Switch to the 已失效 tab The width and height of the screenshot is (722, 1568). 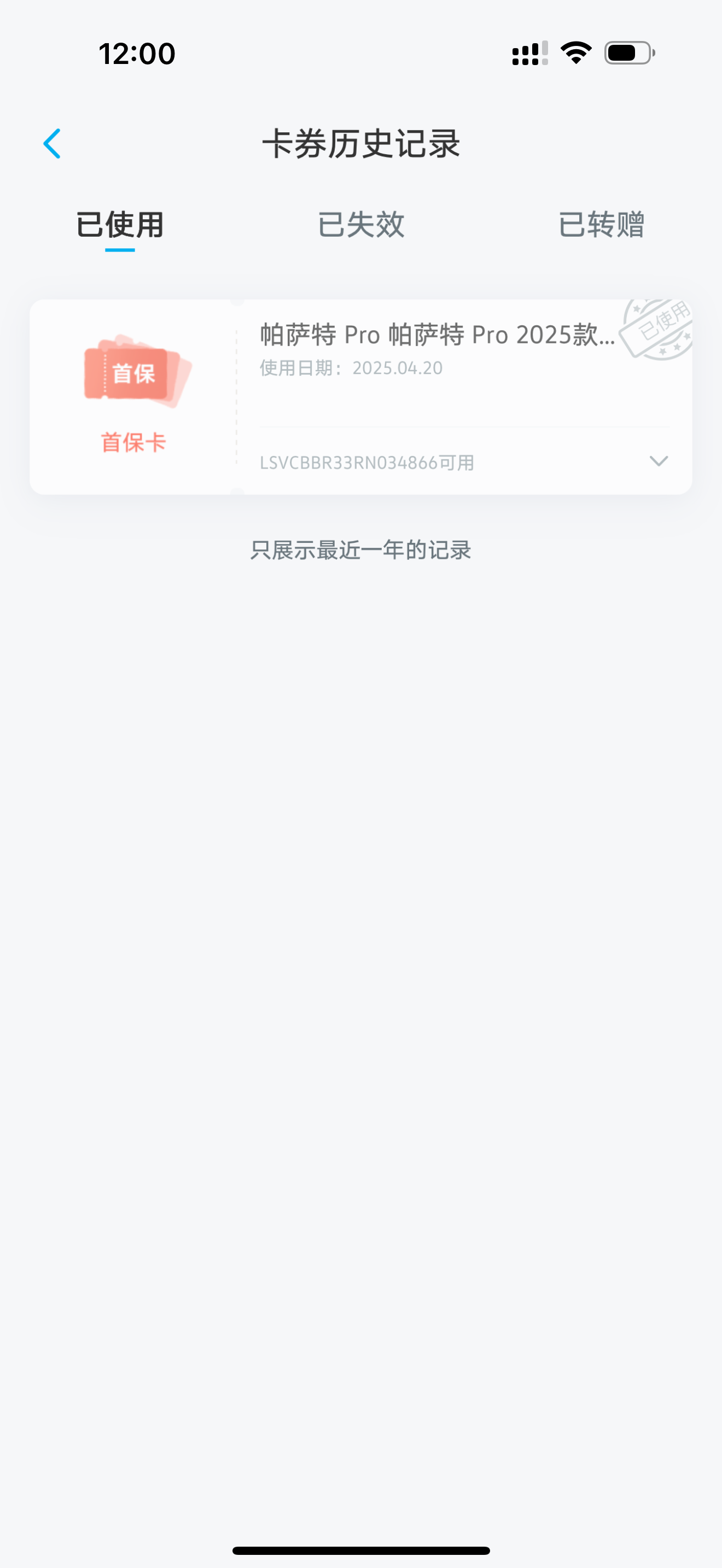pyautogui.click(x=361, y=225)
